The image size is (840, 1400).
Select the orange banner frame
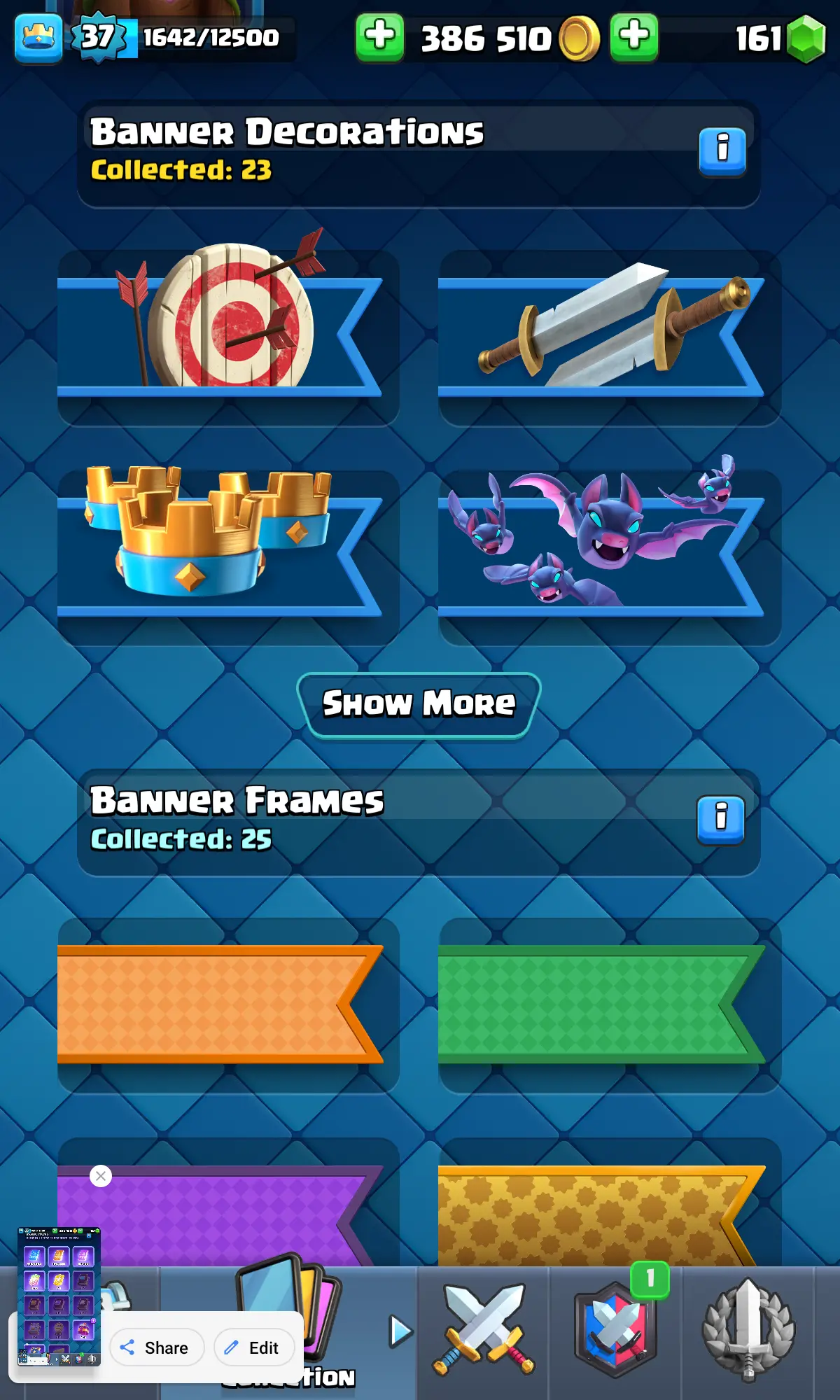(228, 1005)
